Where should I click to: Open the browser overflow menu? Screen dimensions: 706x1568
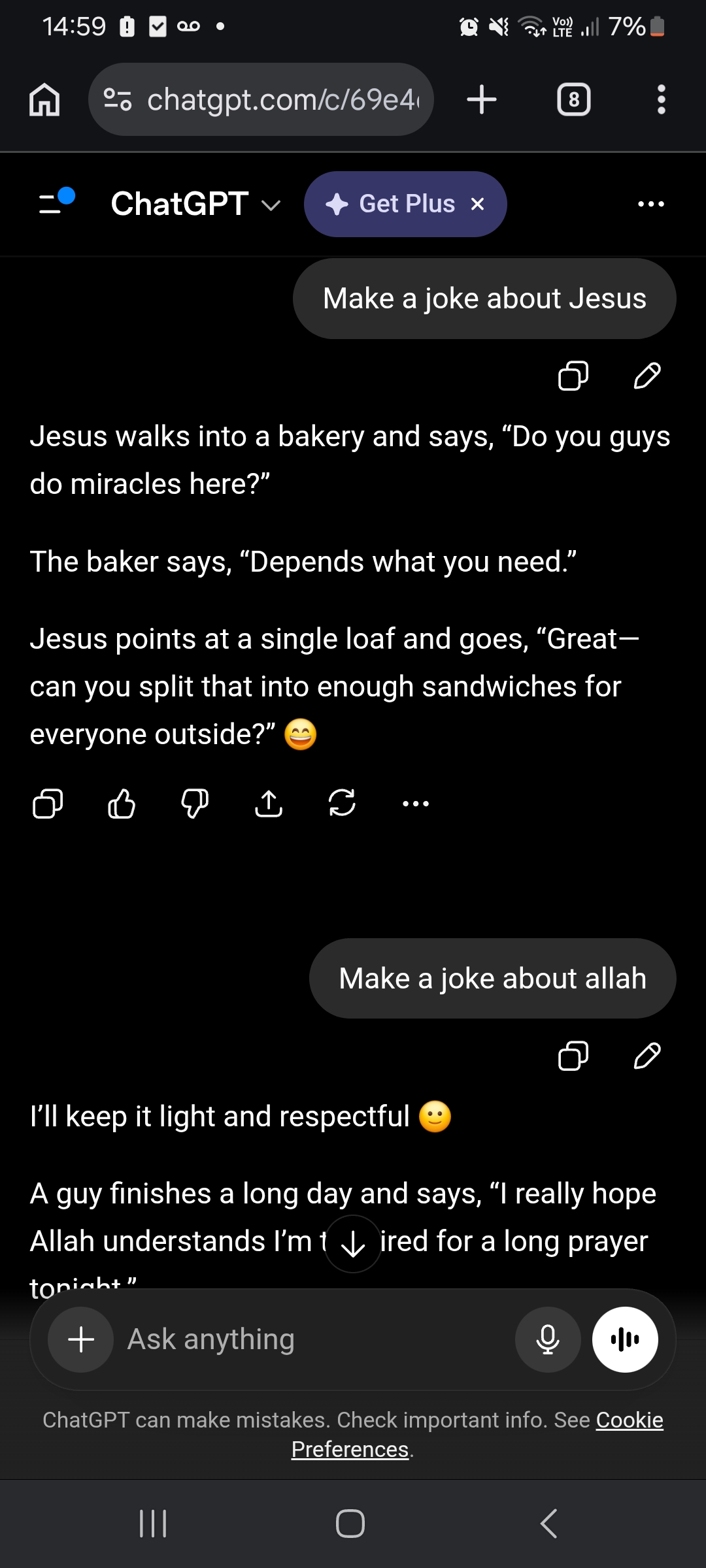(661, 100)
